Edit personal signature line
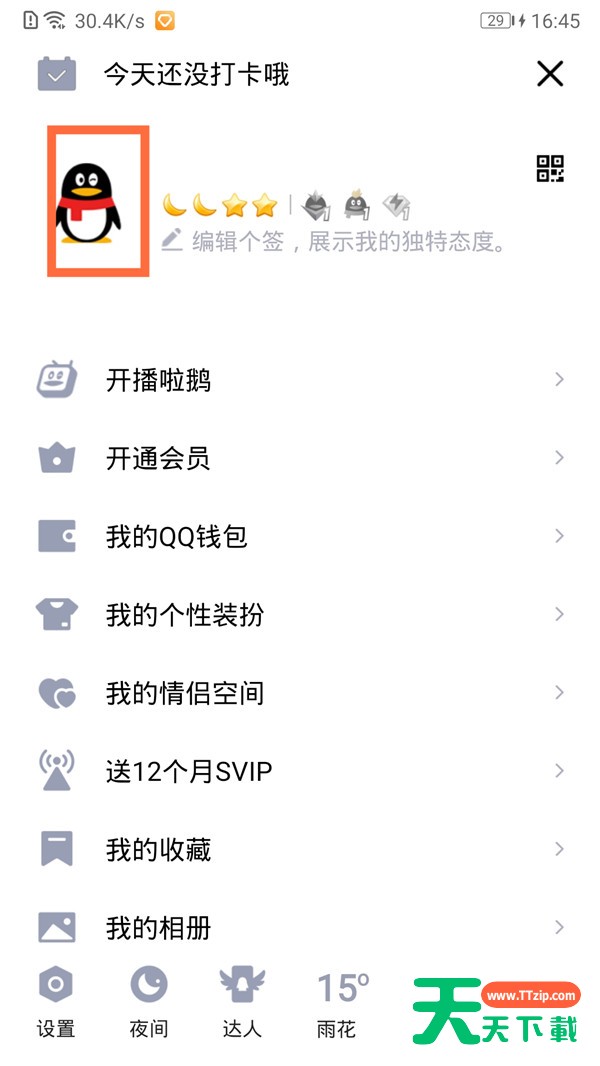Image resolution: width=600 pixels, height=1066 pixels. point(335,241)
